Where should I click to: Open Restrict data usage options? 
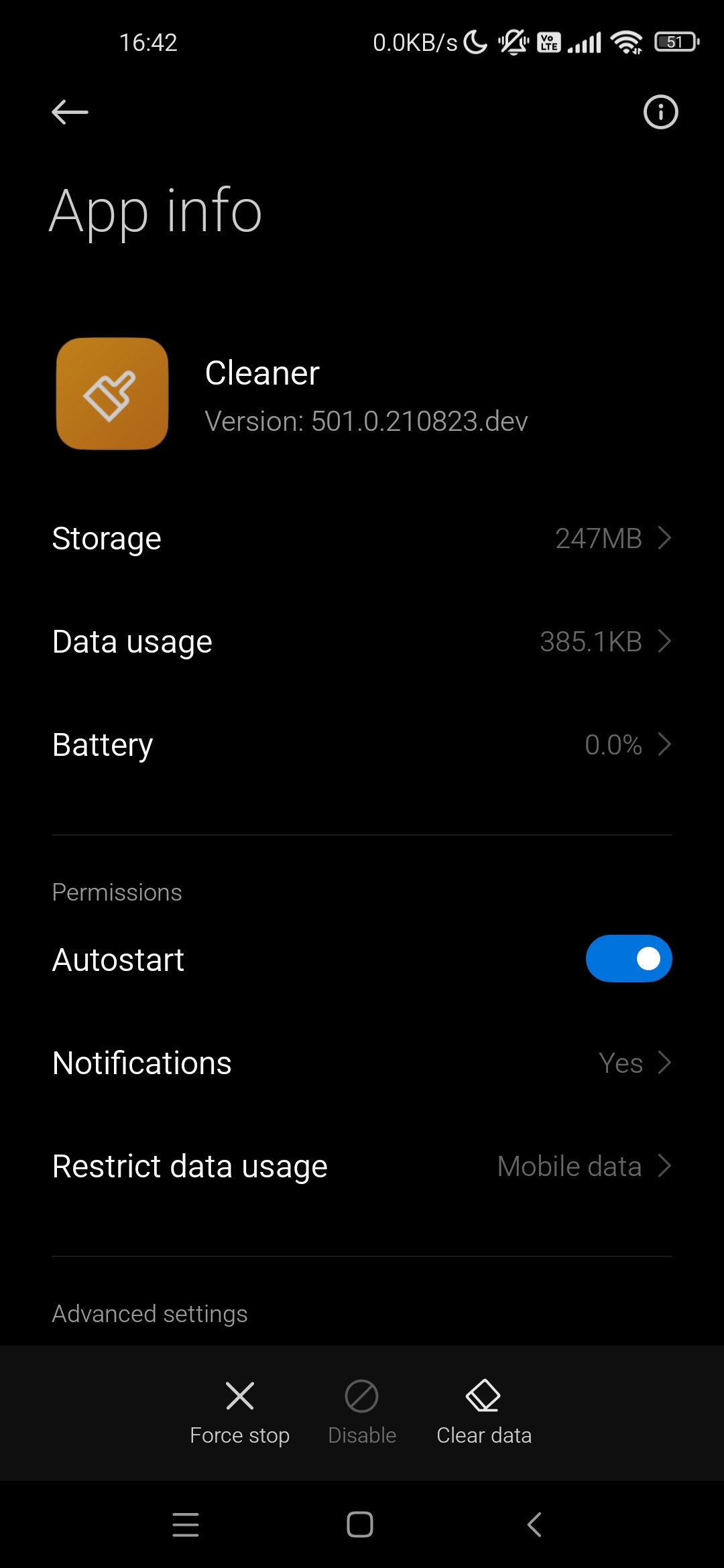tap(362, 1167)
